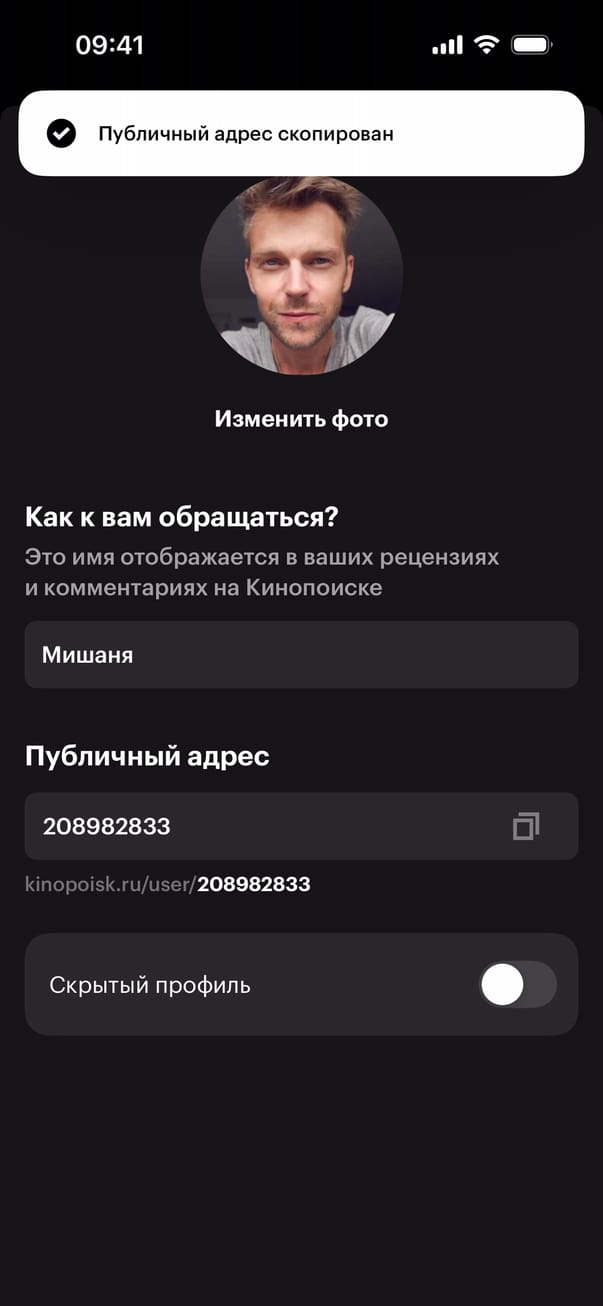Copy the public address with copy icon
The height and width of the screenshot is (1306, 603).
point(526,826)
